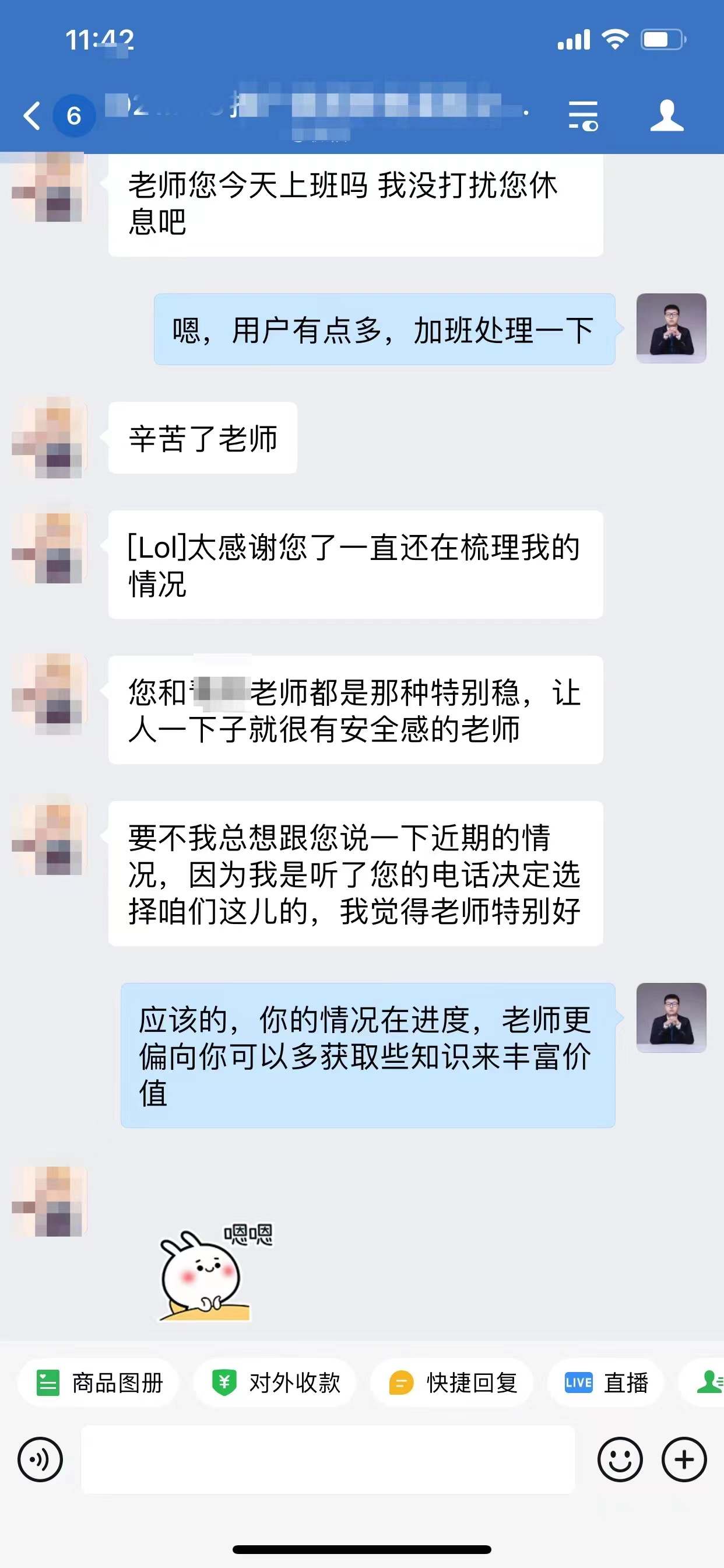Tap own avatar beside 加班处理一下 message

(x=670, y=328)
